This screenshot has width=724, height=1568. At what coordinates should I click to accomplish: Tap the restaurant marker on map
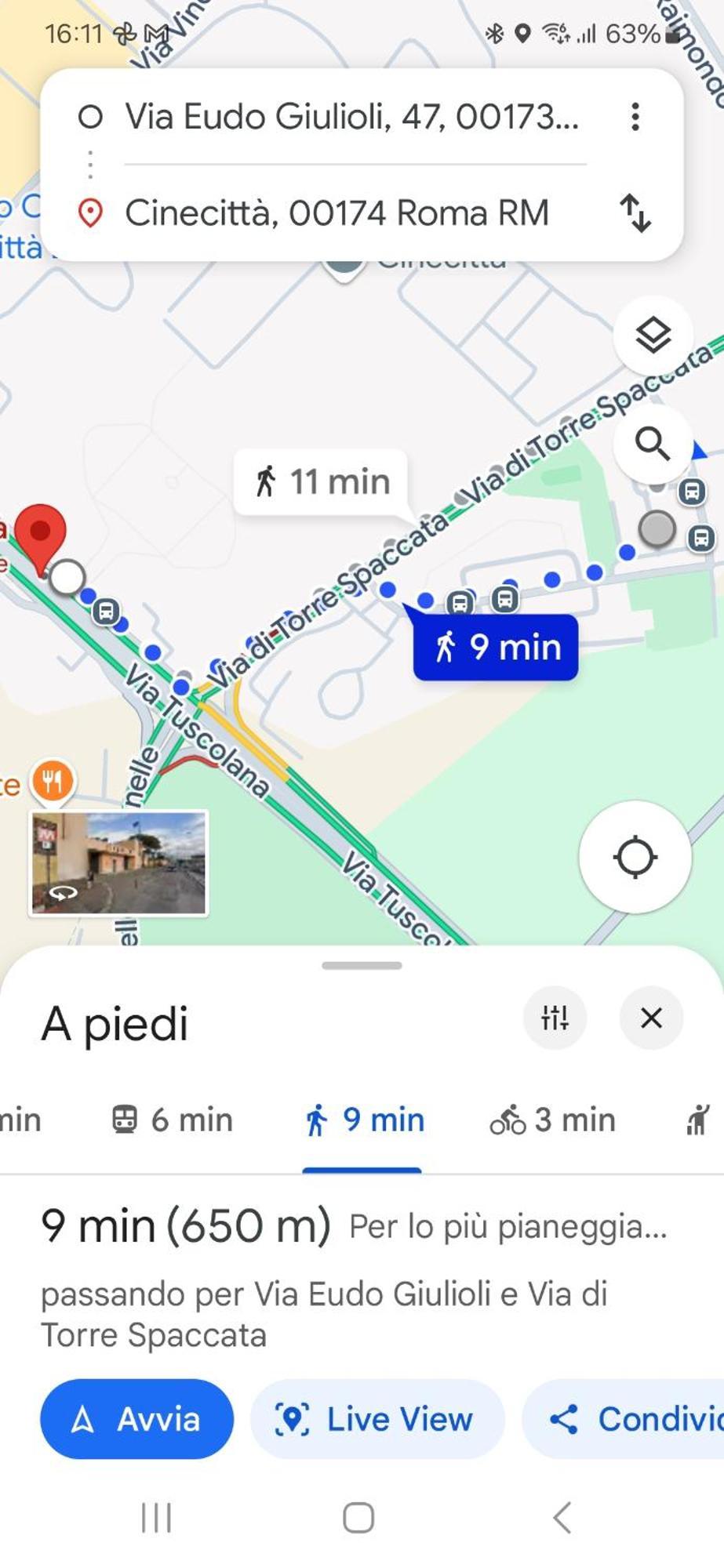pos(53,781)
